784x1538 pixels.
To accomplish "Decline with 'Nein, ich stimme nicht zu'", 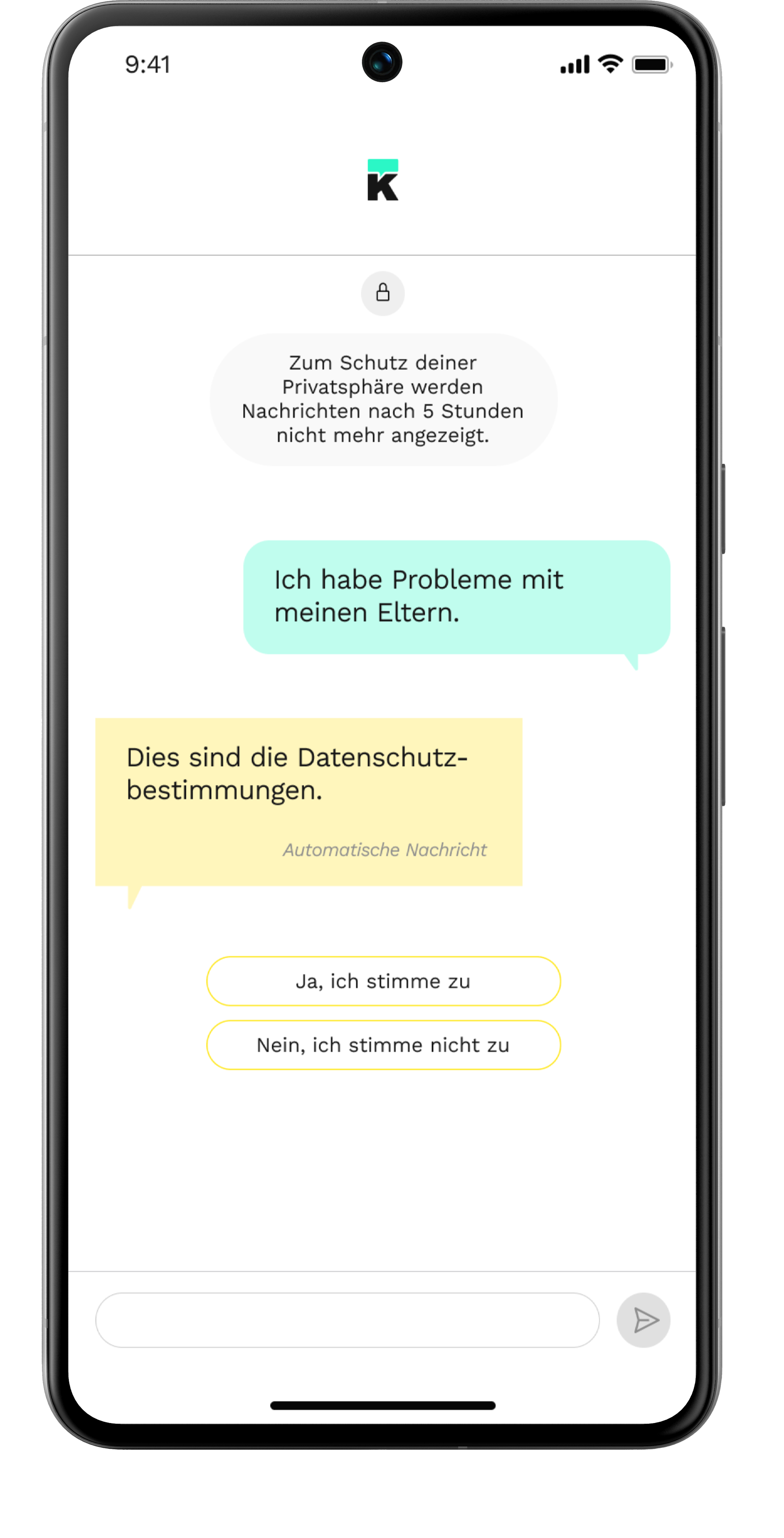I will (383, 1045).
